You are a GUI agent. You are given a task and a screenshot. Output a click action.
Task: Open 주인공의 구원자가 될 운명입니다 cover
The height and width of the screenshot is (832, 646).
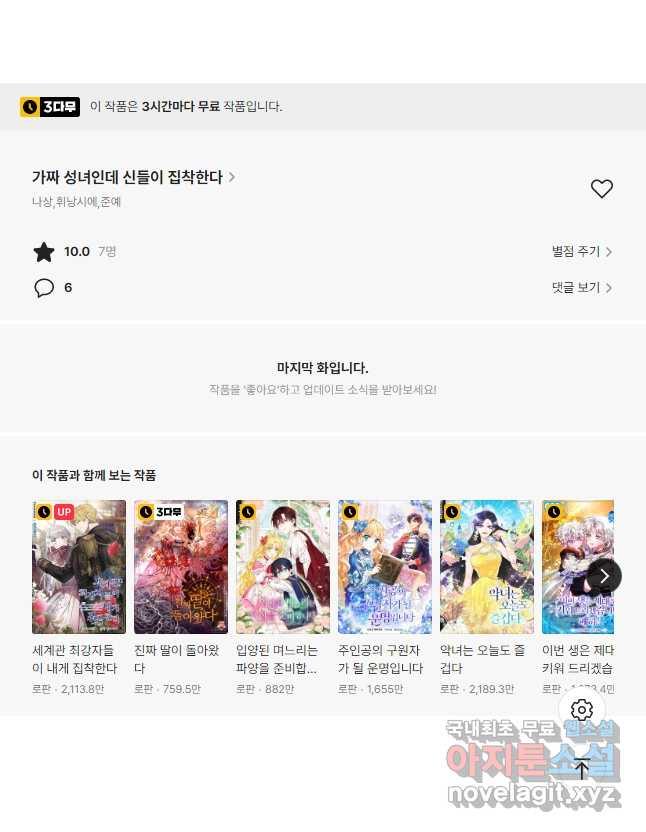pos(385,567)
